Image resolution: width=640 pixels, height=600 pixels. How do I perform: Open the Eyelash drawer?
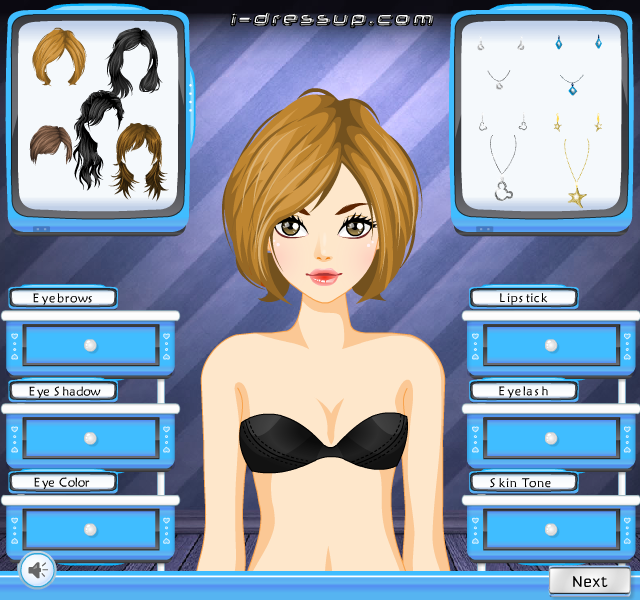(x=551, y=438)
